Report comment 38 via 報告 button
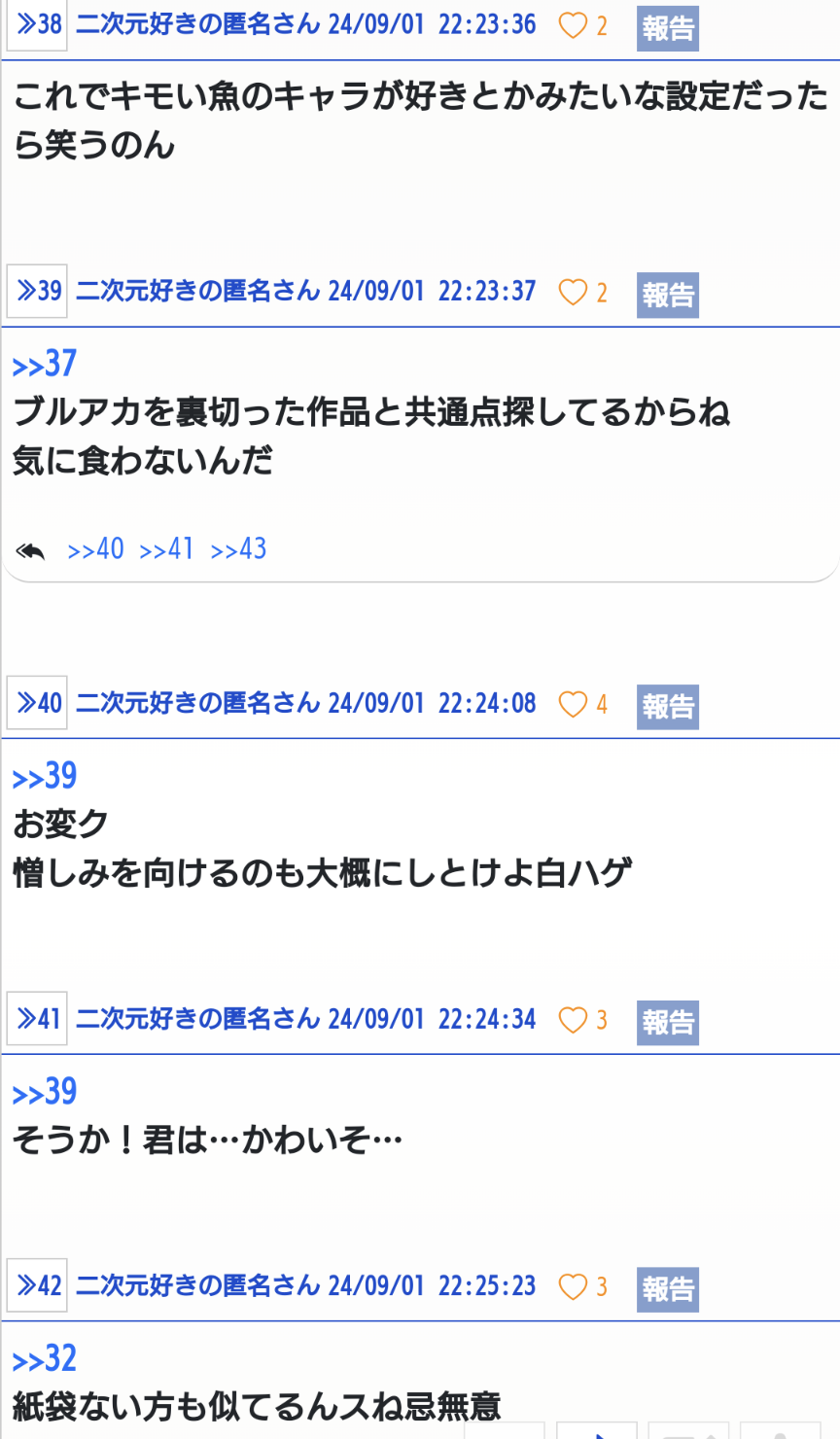This screenshot has height=1439, width=840. coord(668,28)
